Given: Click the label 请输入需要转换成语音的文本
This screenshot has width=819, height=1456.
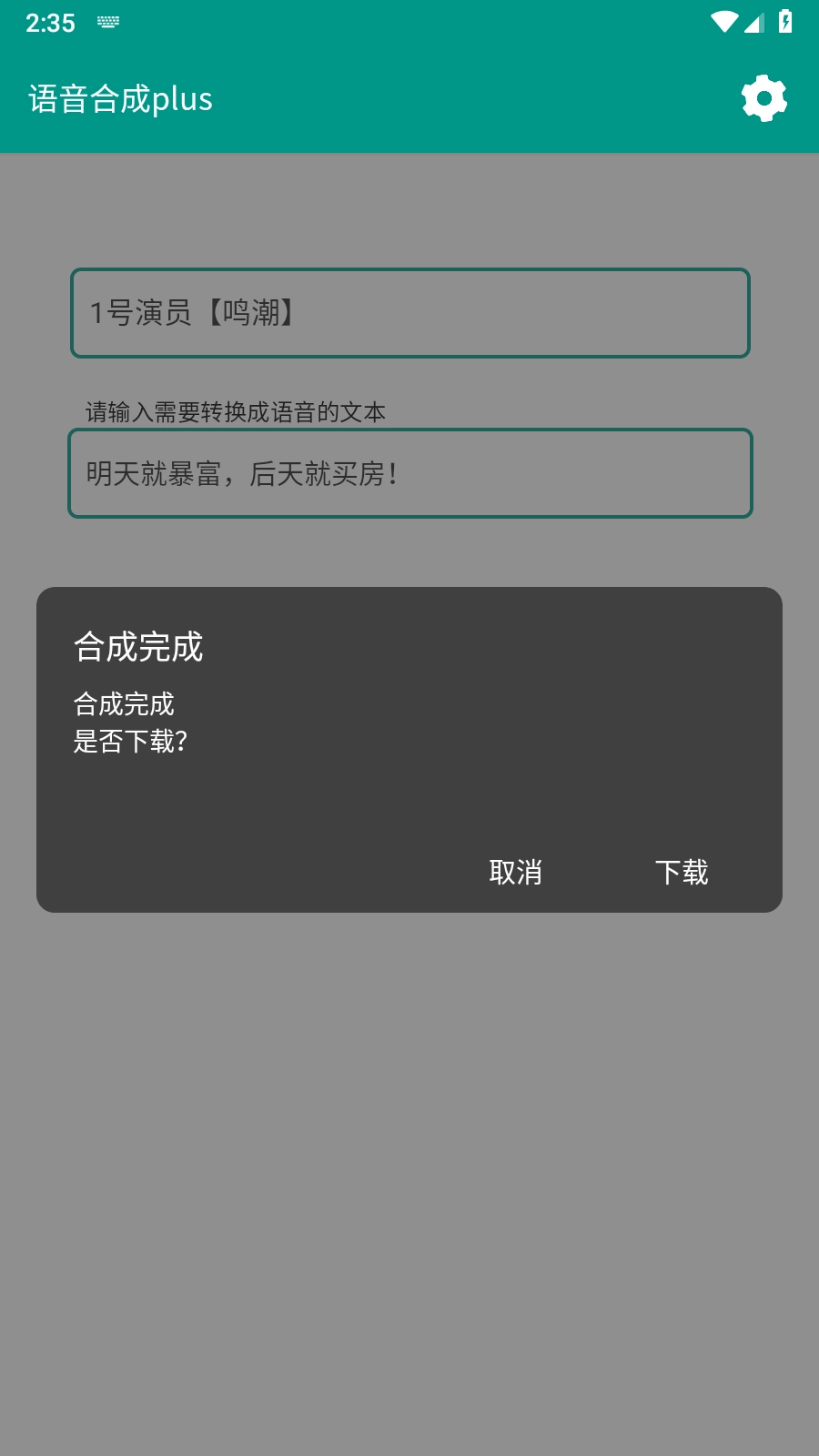Looking at the screenshot, I should point(233,410).
